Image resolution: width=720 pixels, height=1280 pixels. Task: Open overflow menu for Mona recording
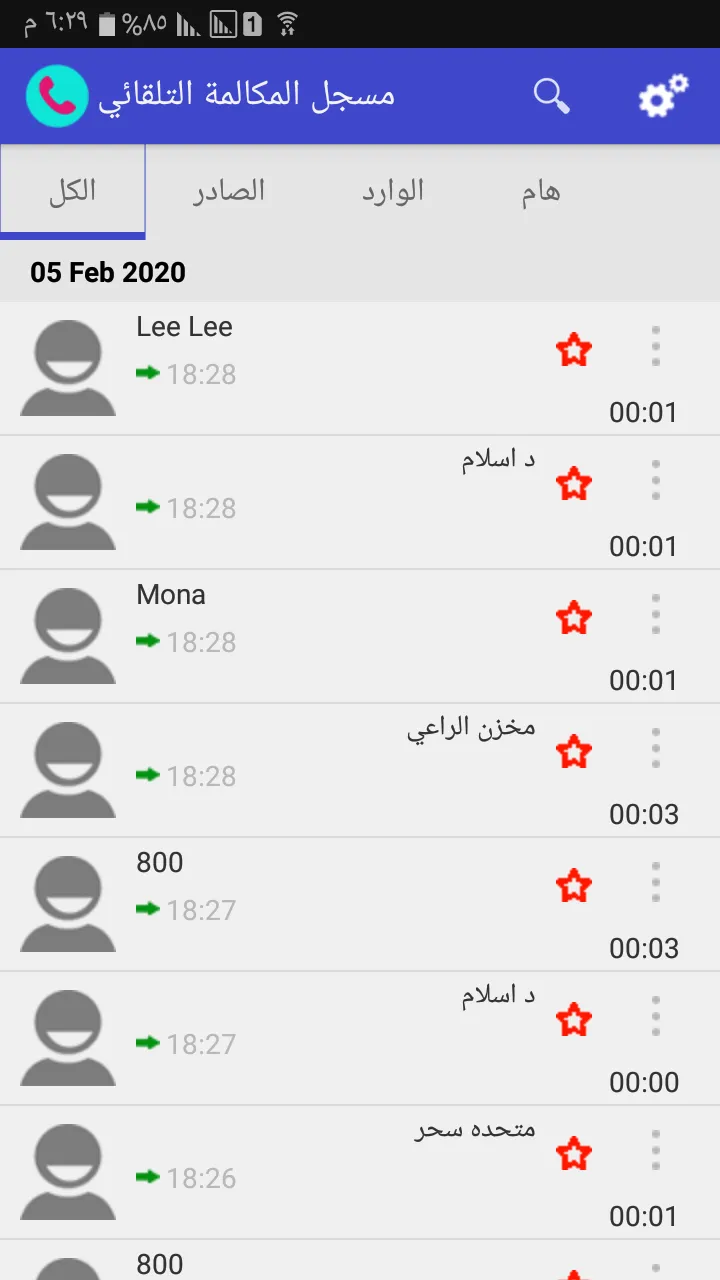656,614
